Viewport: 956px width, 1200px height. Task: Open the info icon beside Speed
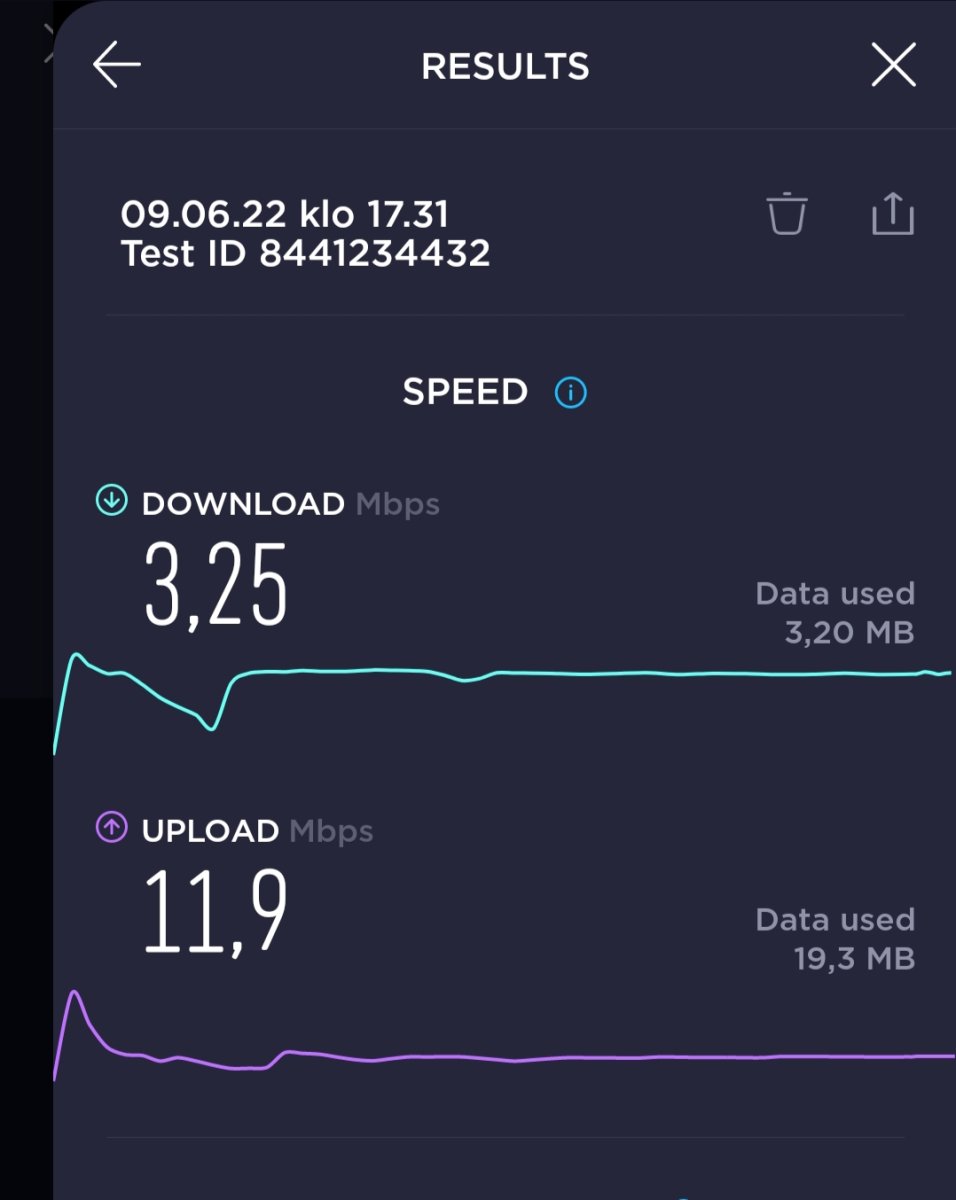pyautogui.click(x=571, y=393)
